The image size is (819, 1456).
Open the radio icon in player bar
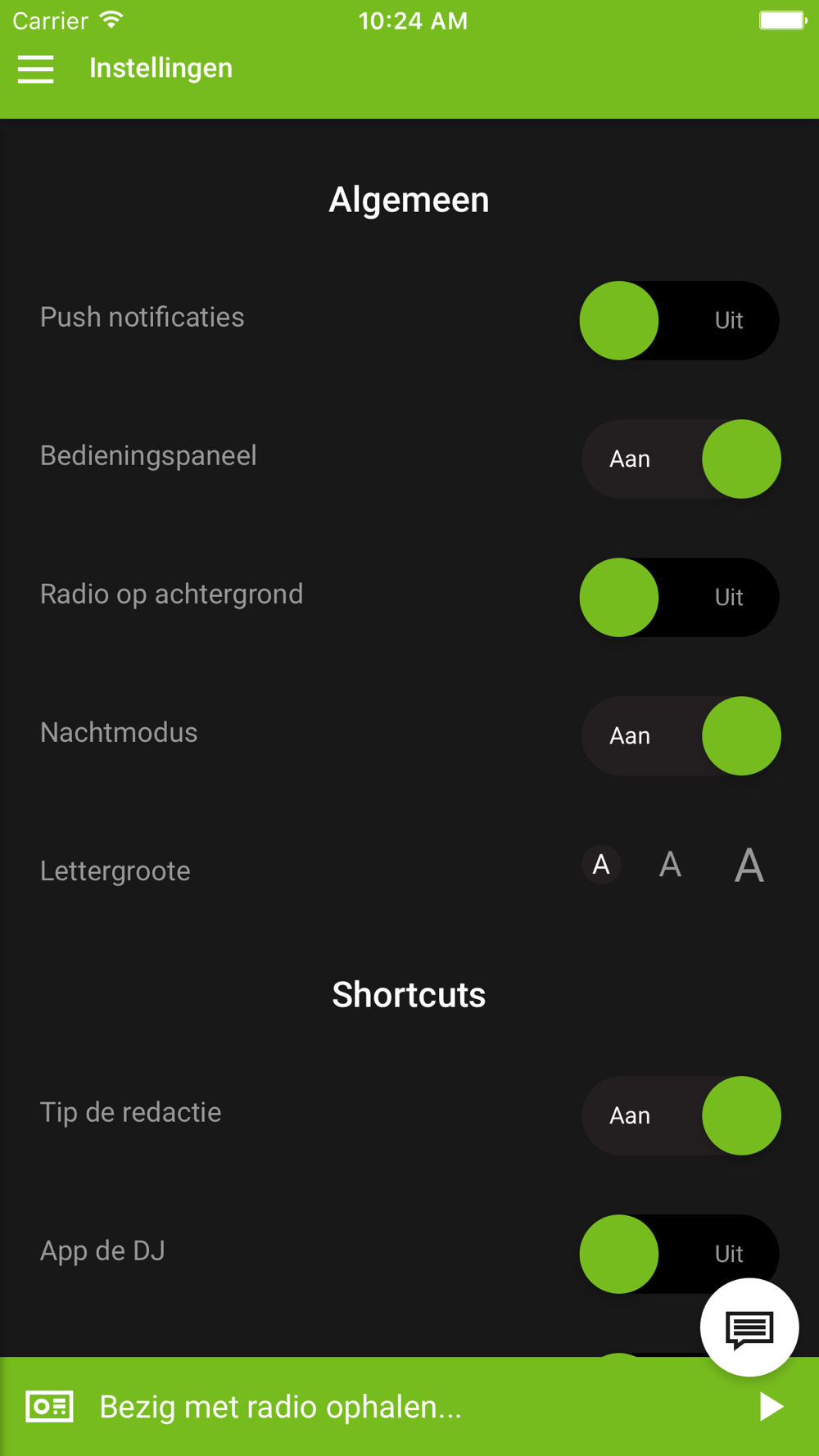[x=50, y=1407]
